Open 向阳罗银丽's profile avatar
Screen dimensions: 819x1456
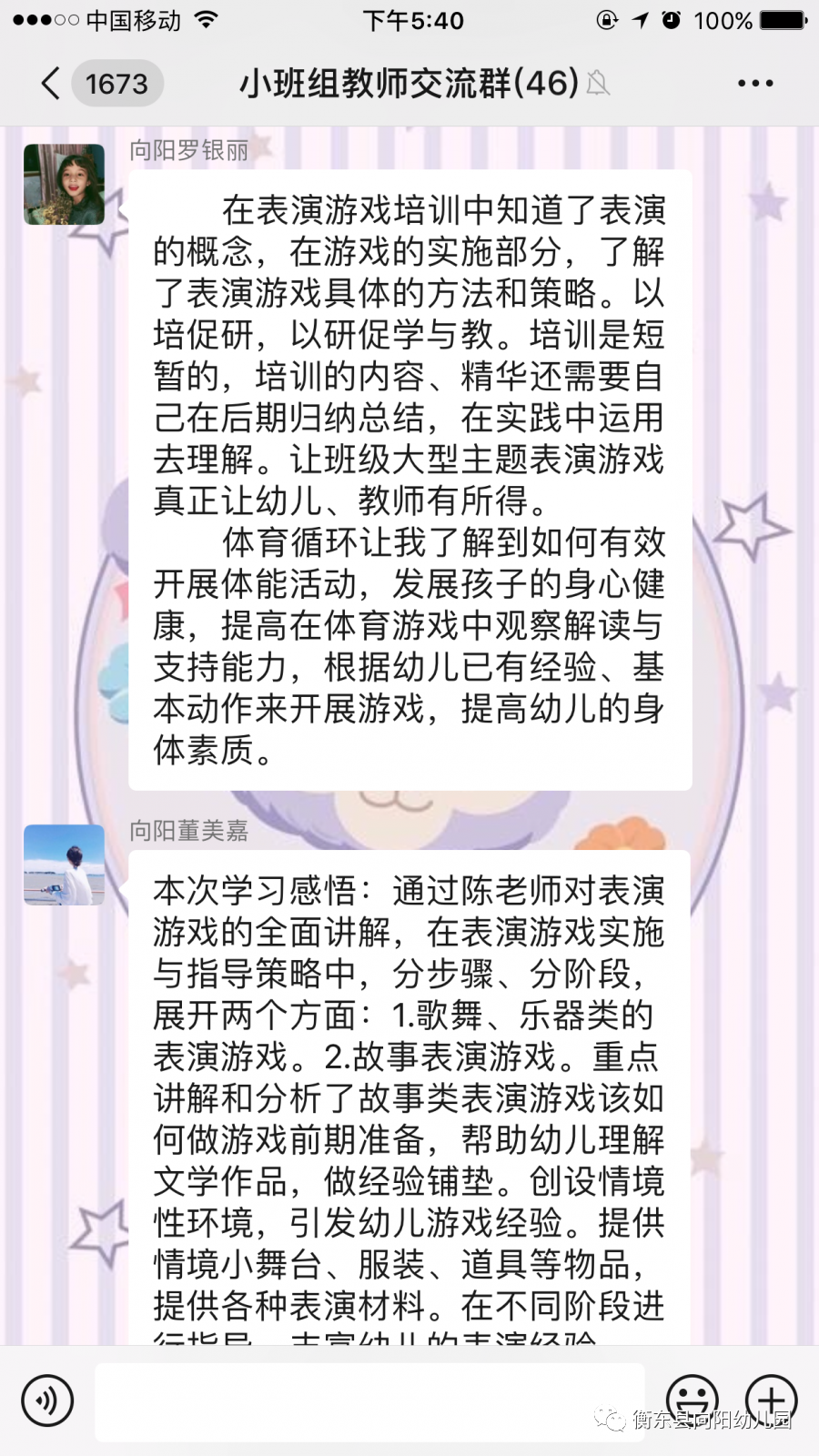(x=64, y=185)
